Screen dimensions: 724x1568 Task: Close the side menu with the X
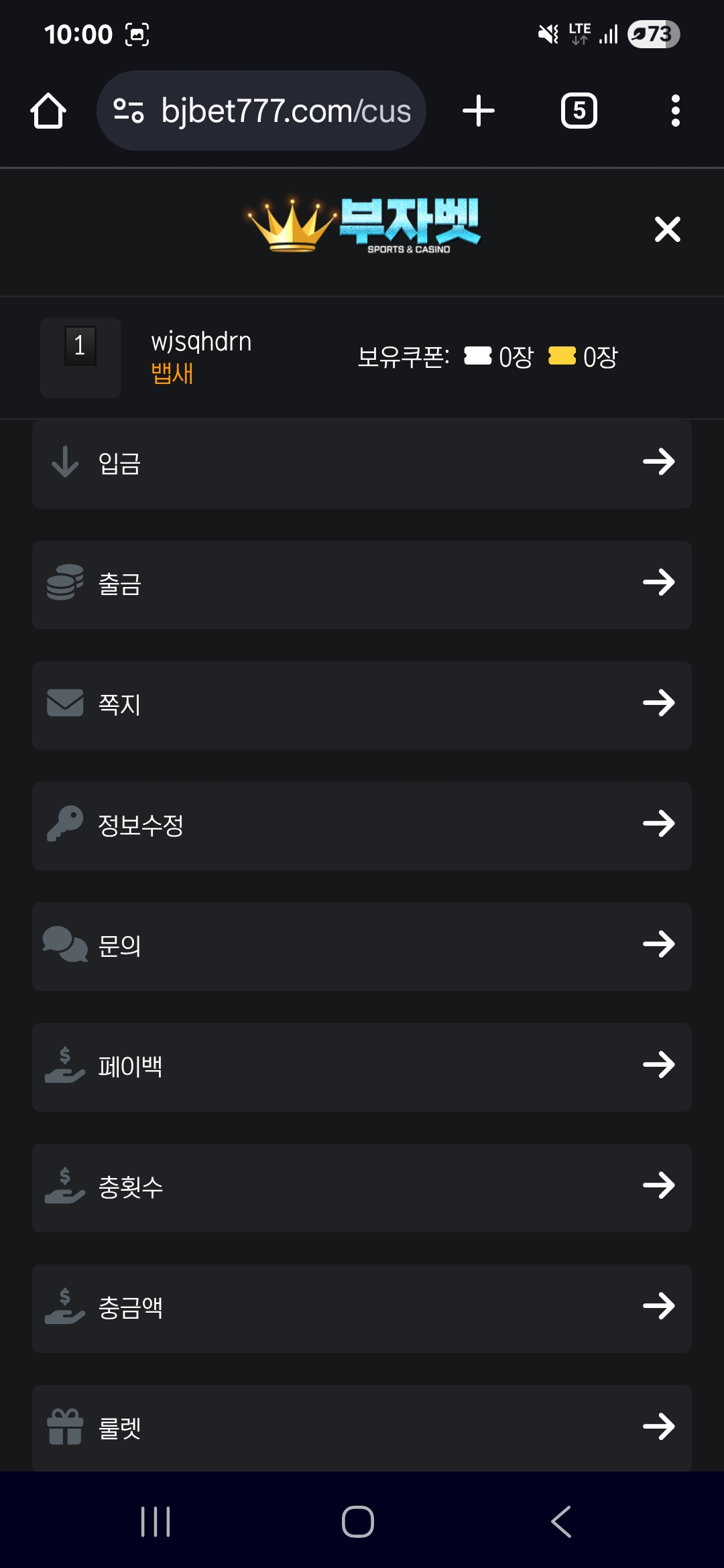pos(667,229)
